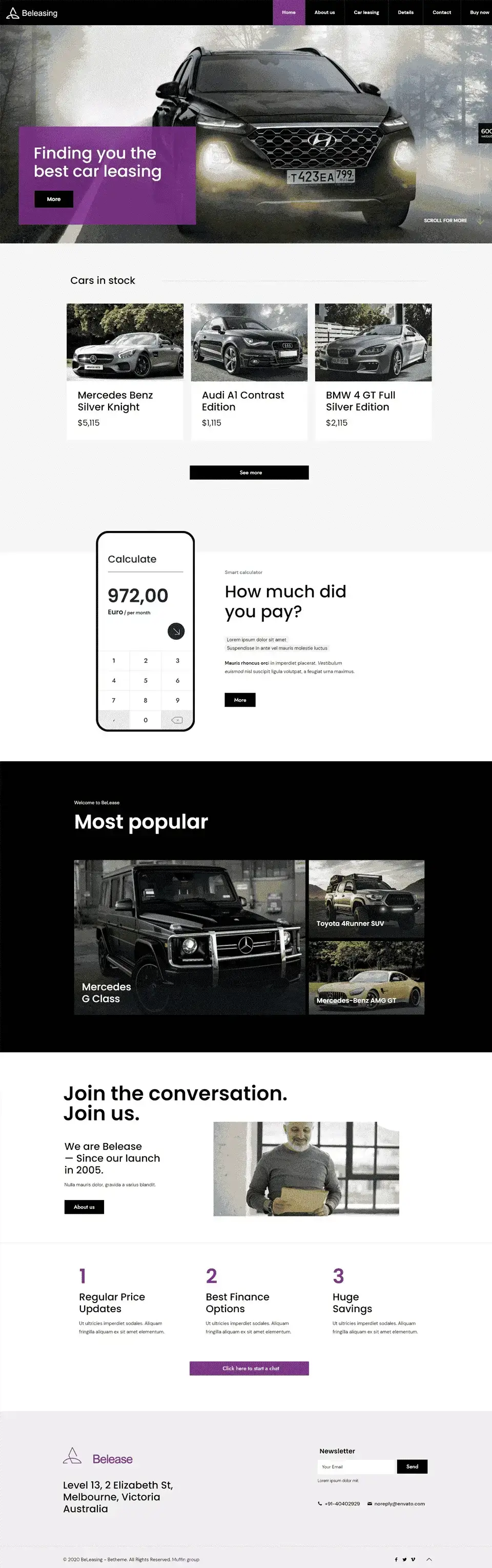This screenshot has width=492, height=1568.
Task: Open Mercedes Benz Silver Knight card
Action: click(x=125, y=371)
